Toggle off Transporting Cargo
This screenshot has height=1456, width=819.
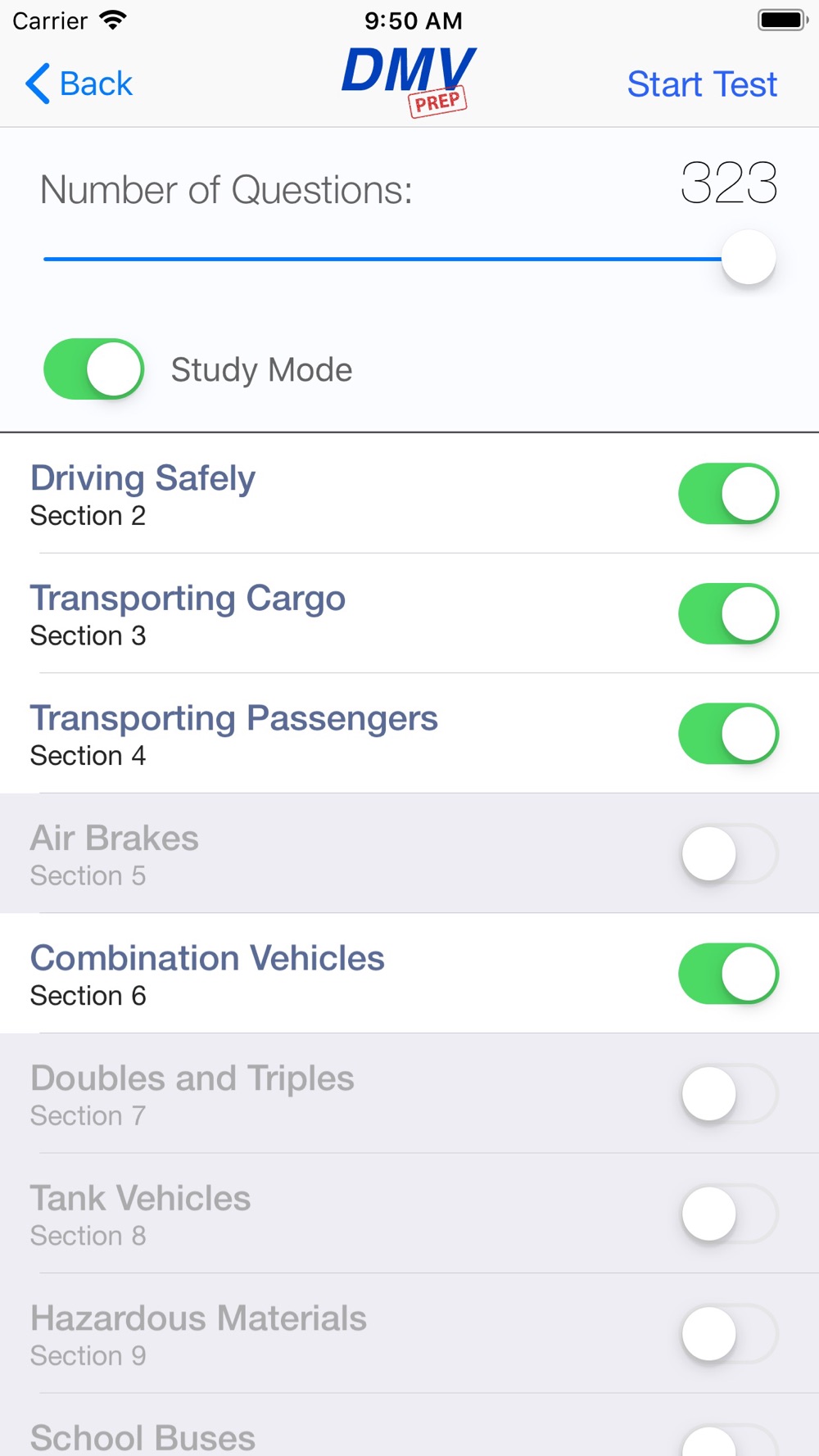(x=728, y=613)
